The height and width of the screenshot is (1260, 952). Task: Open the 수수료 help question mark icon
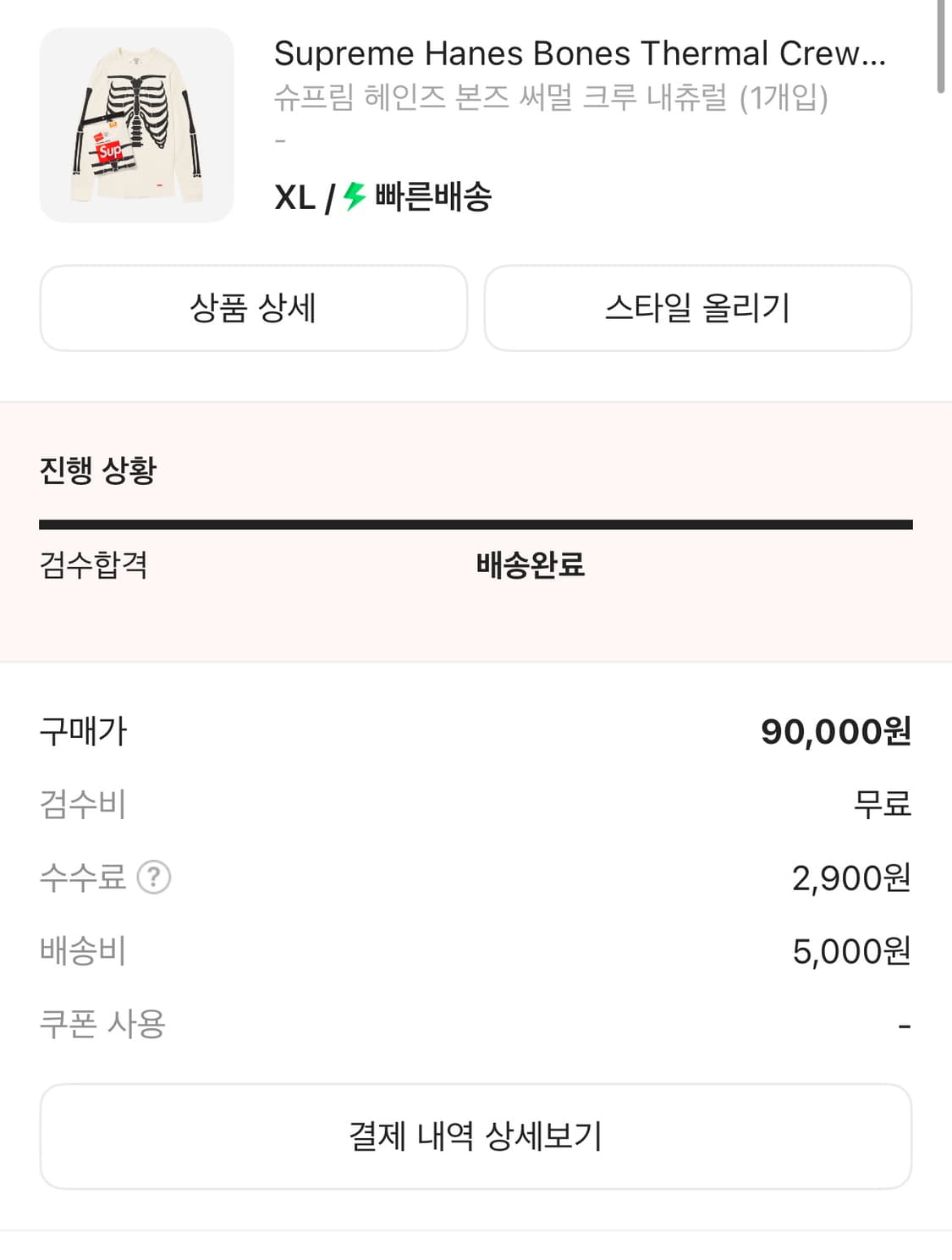155,878
